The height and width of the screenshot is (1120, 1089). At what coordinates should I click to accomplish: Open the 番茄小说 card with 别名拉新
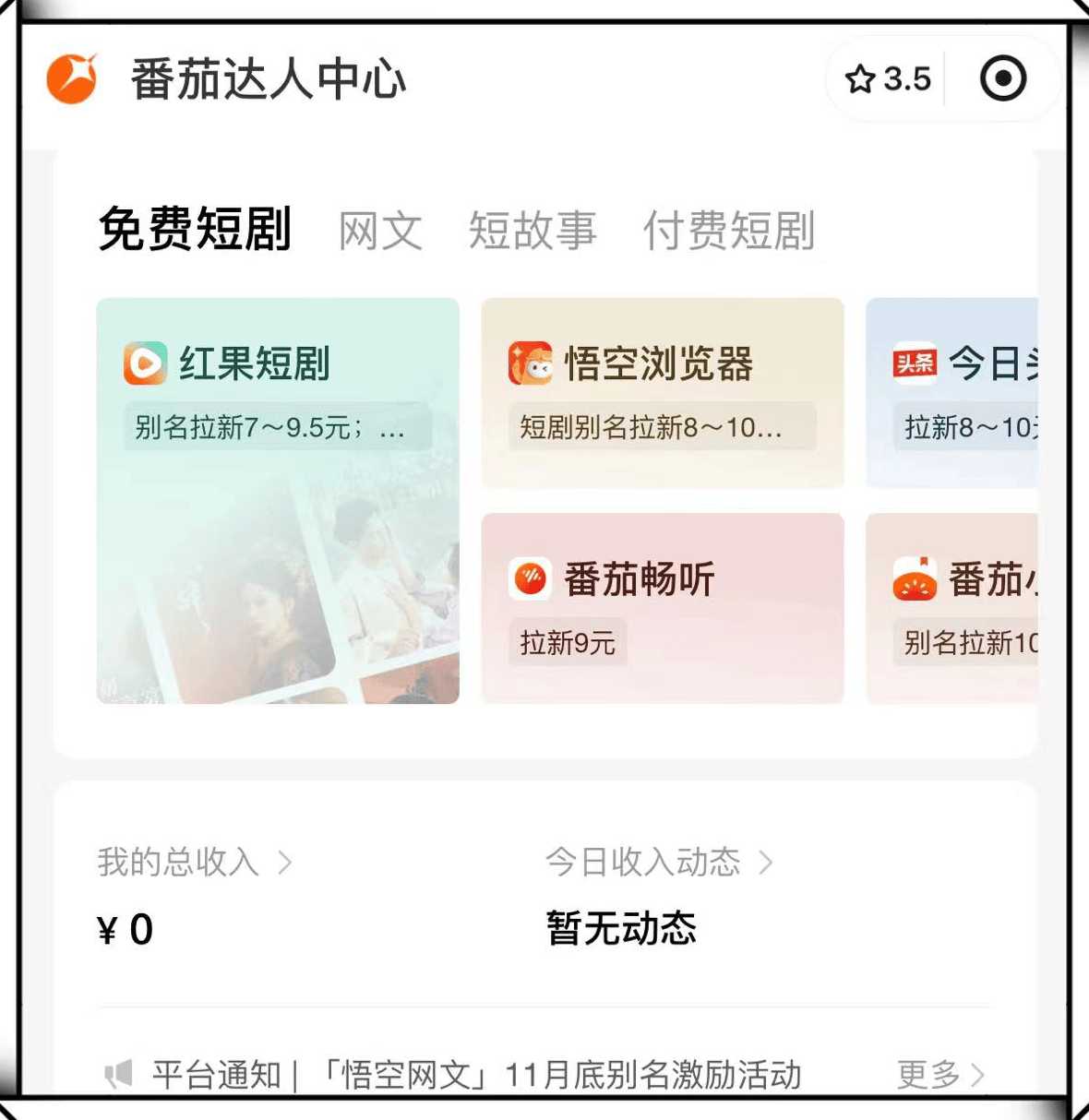[x=951, y=607]
